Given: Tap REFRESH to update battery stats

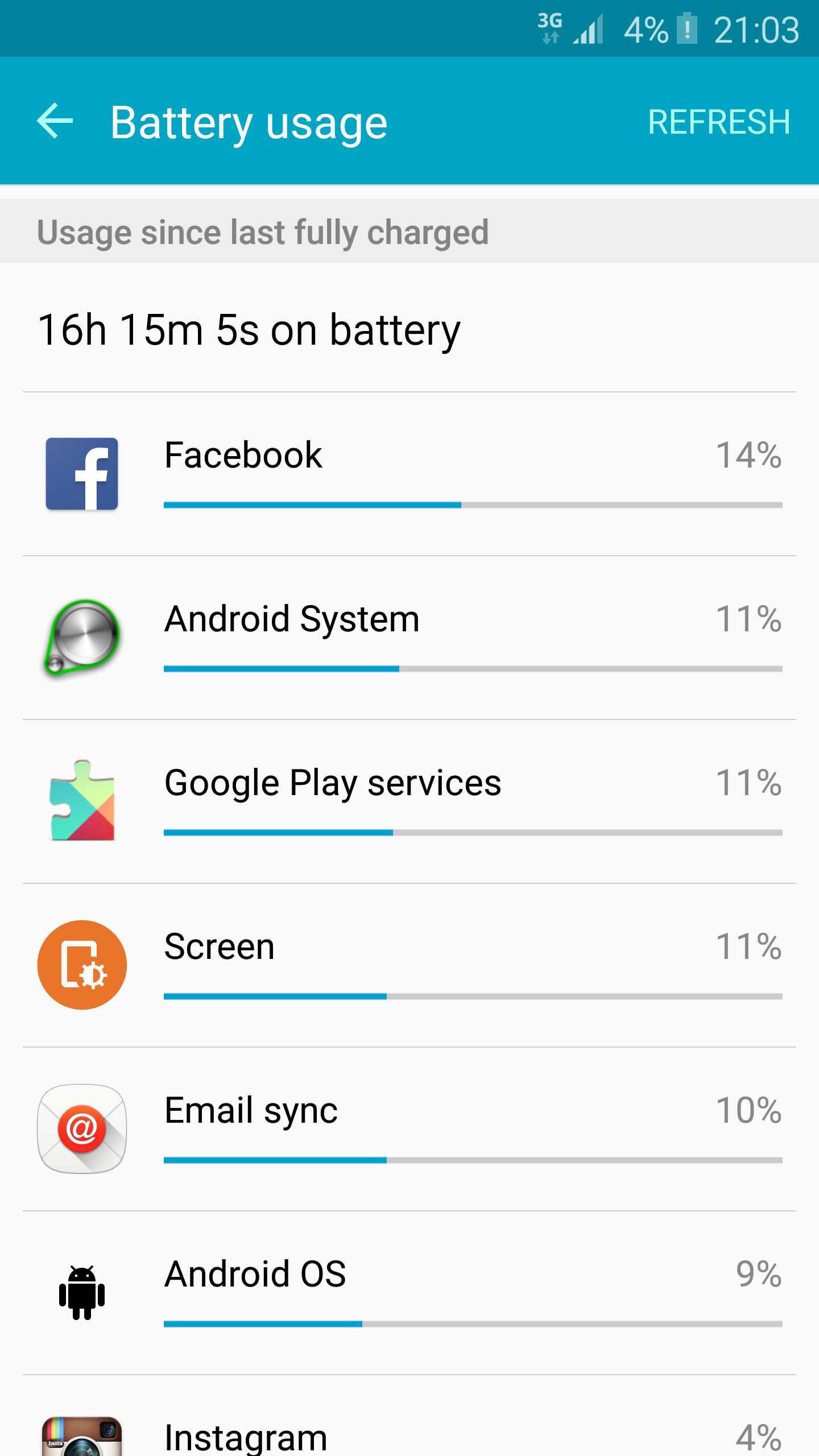Looking at the screenshot, I should 719,122.
